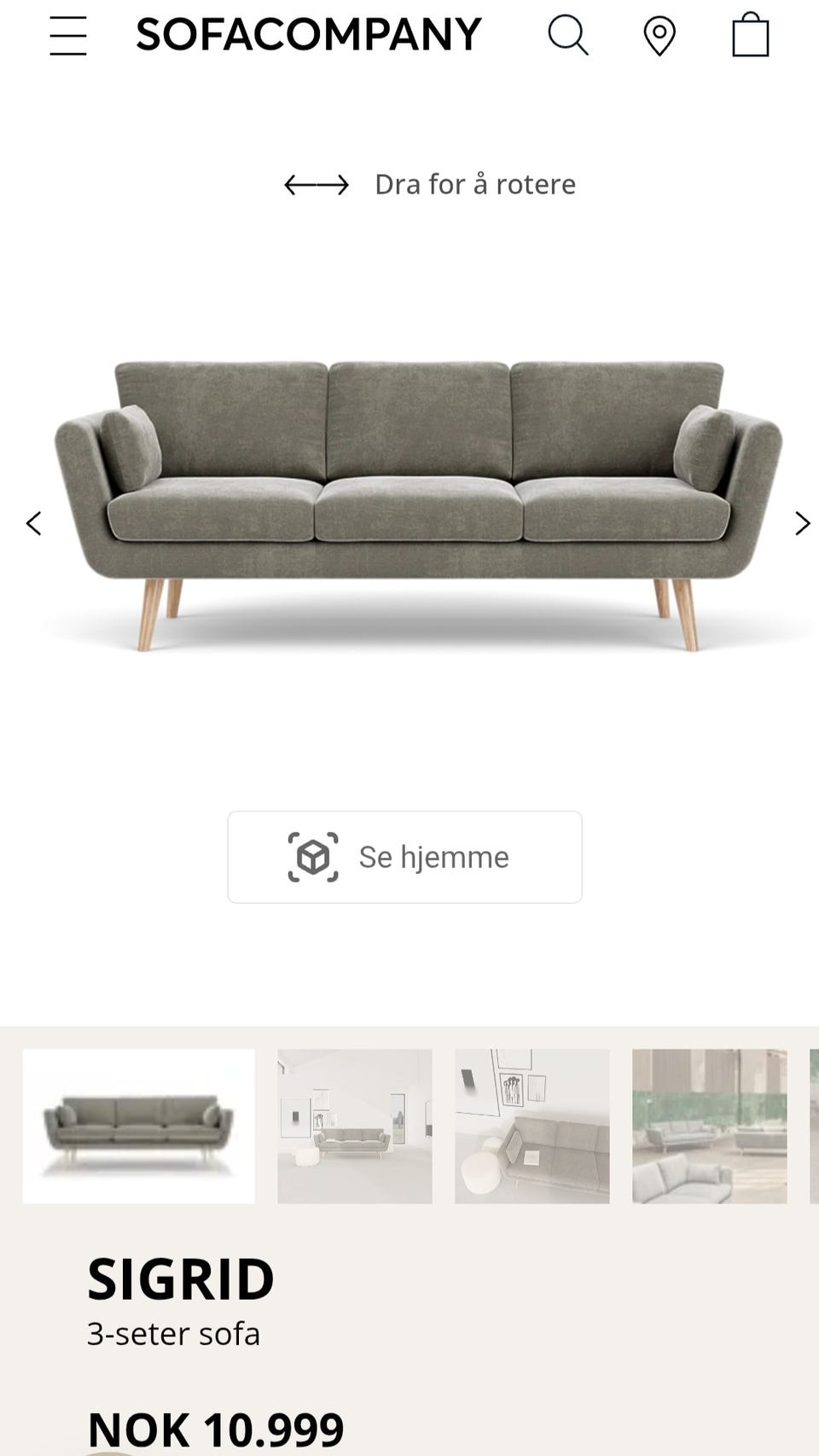
Task: Open the rightmost partially visible thumbnail
Action: click(x=813, y=1124)
